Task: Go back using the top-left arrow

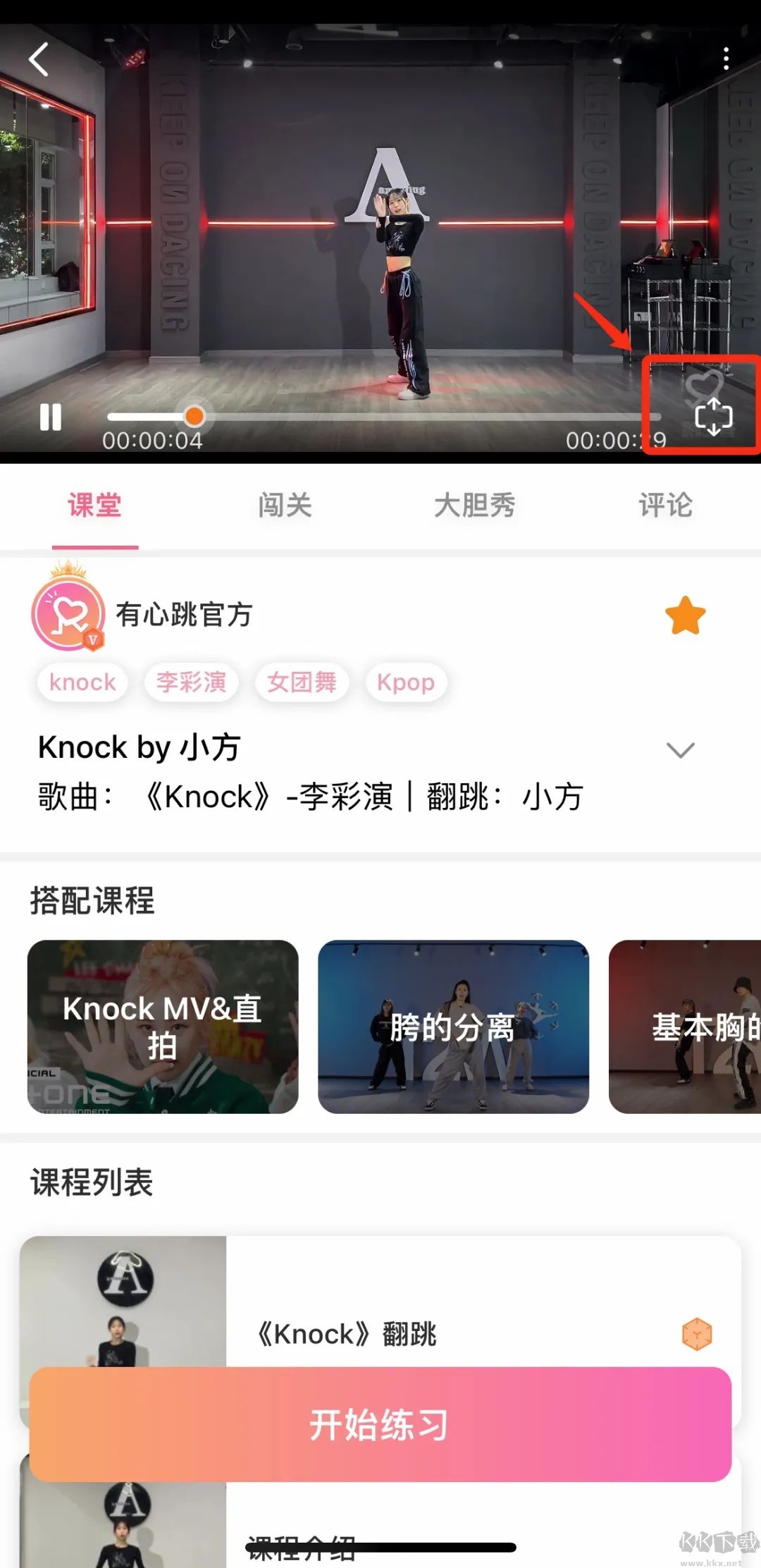Action: [x=39, y=60]
